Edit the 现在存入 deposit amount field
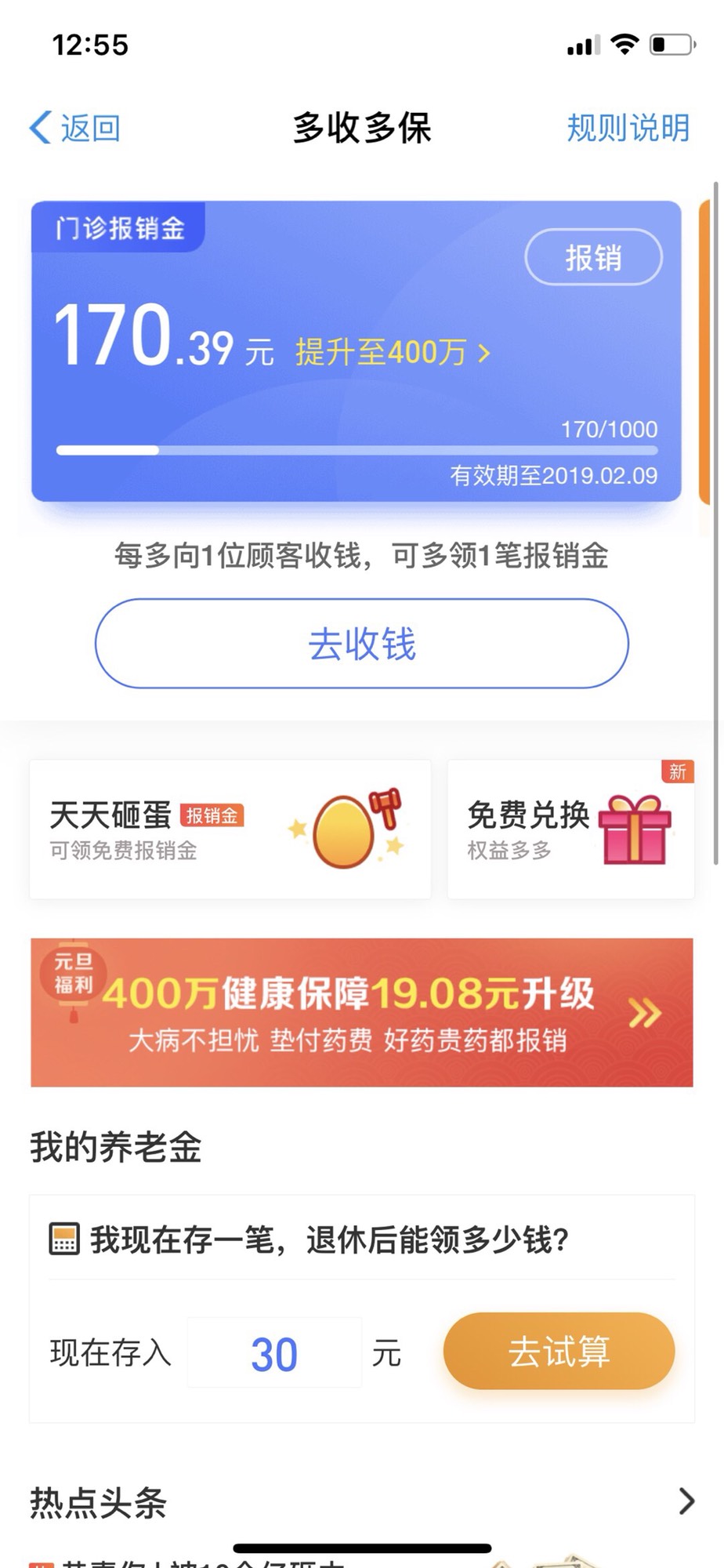 (x=274, y=1353)
